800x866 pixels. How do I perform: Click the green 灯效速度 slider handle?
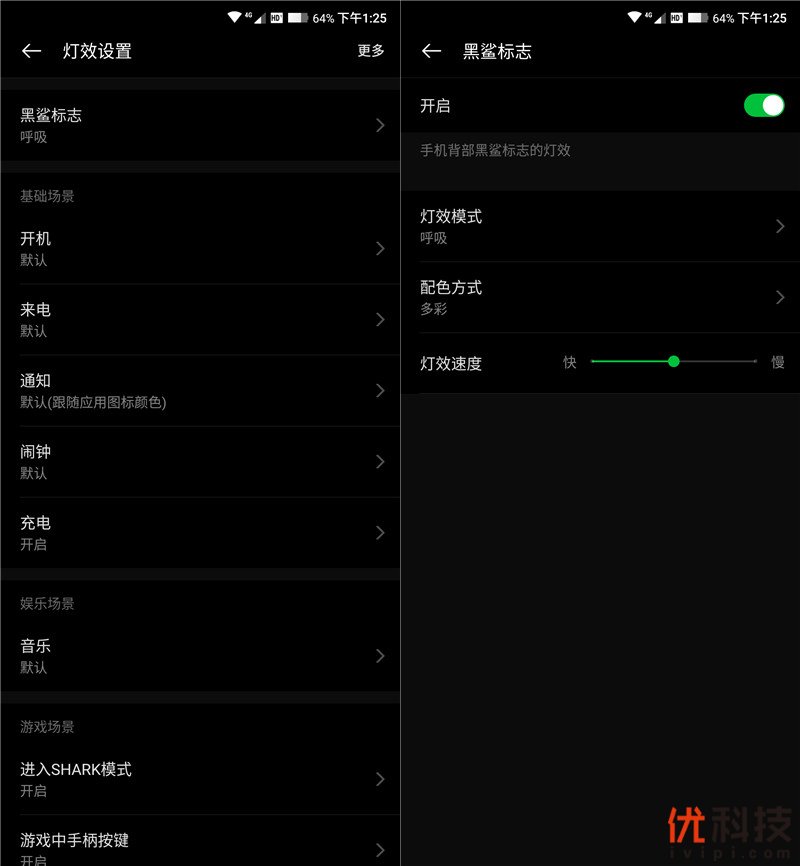(x=673, y=361)
